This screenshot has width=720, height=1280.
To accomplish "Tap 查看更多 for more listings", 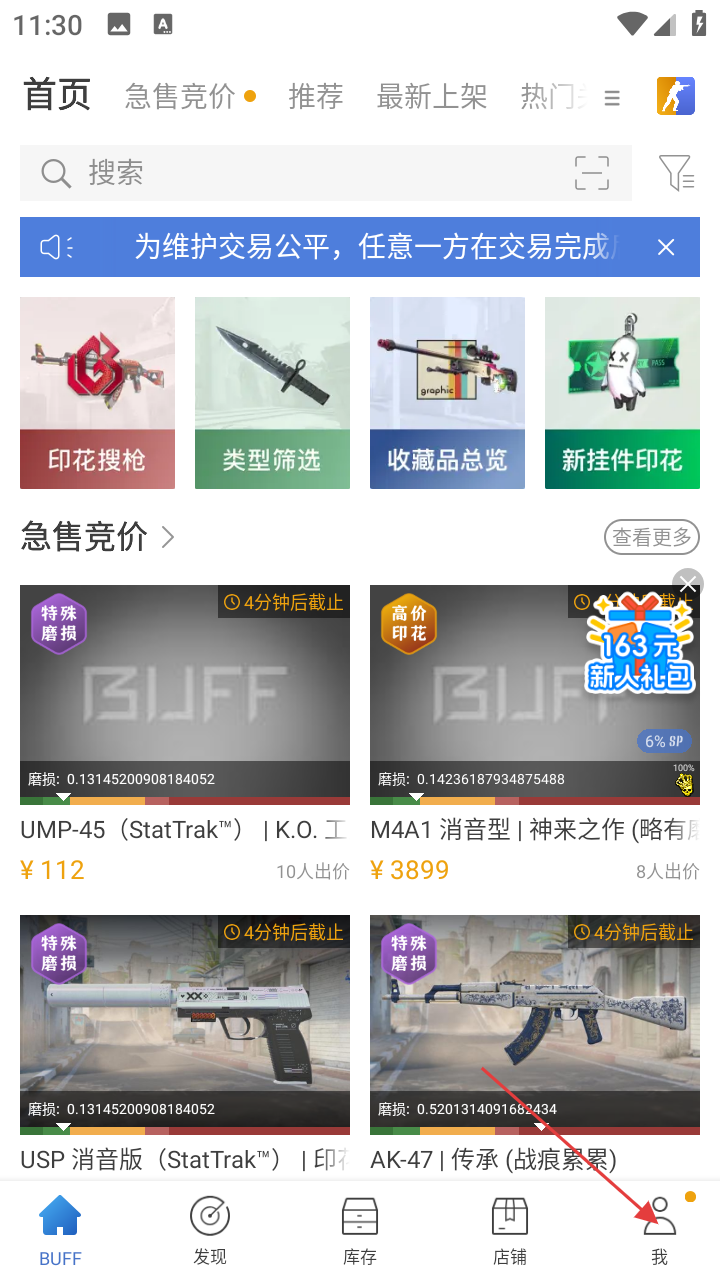I will pyautogui.click(x=651, y=537).
